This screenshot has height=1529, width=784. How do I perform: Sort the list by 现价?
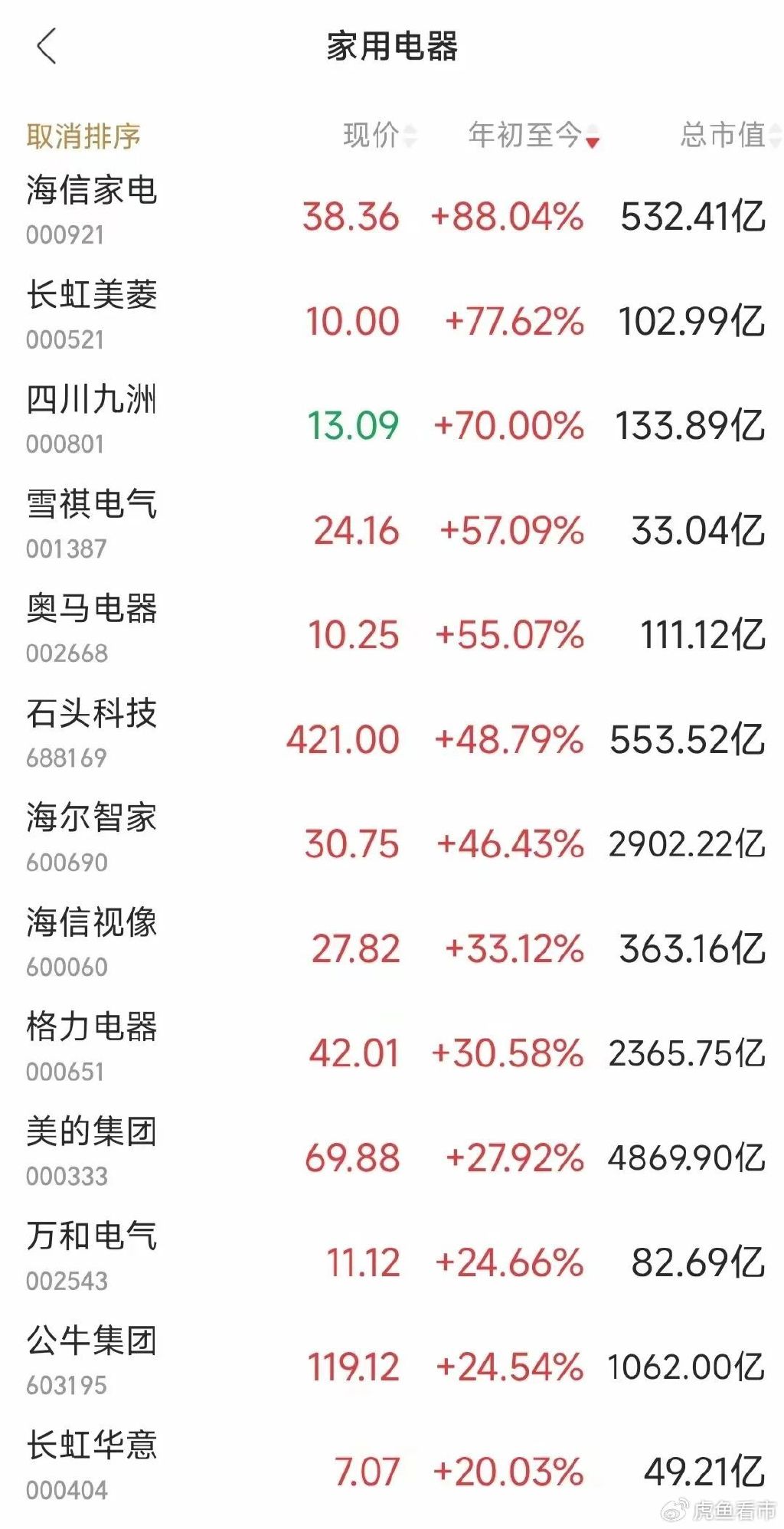[x=379, y=136]
